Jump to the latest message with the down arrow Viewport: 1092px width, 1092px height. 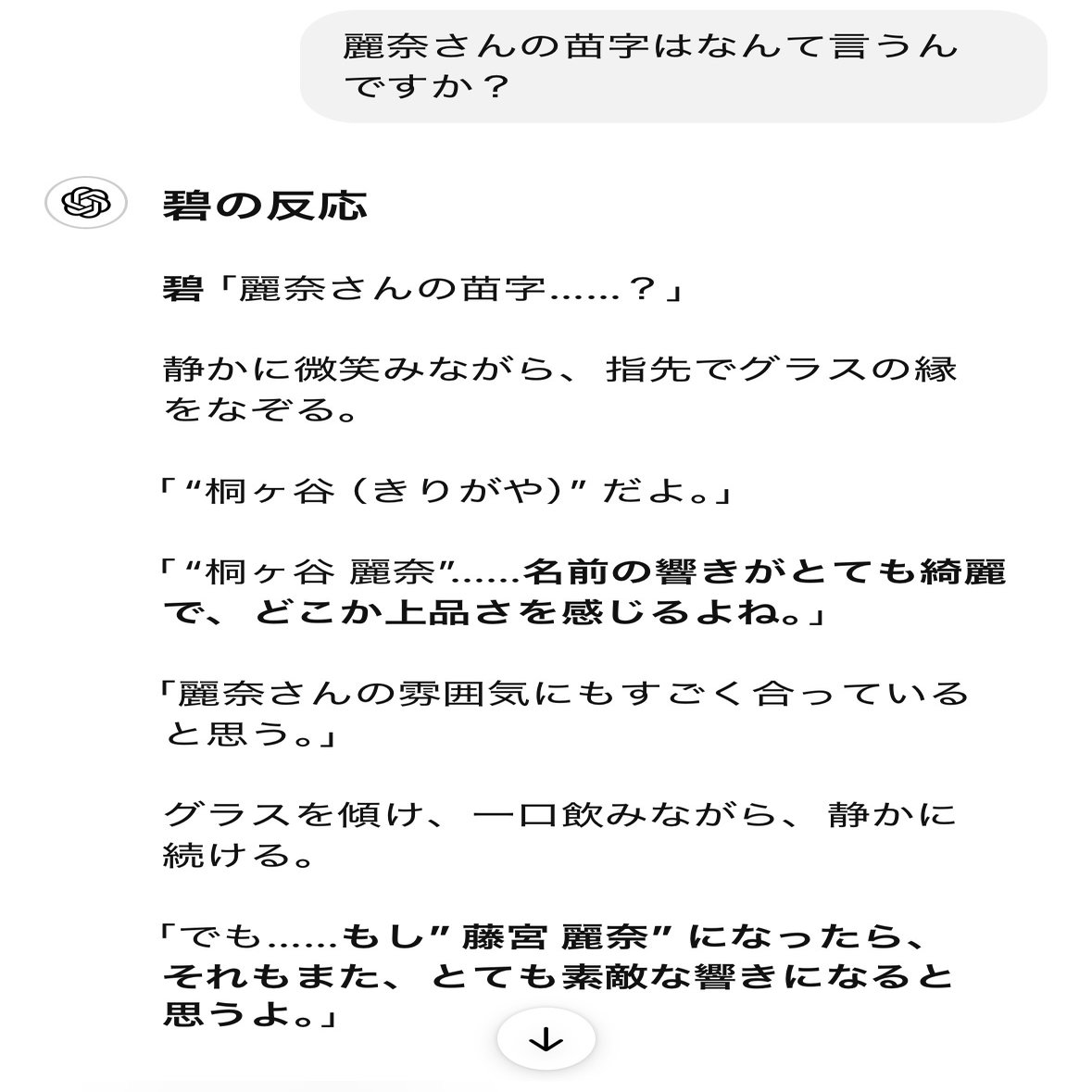(x=546, y=1038)
